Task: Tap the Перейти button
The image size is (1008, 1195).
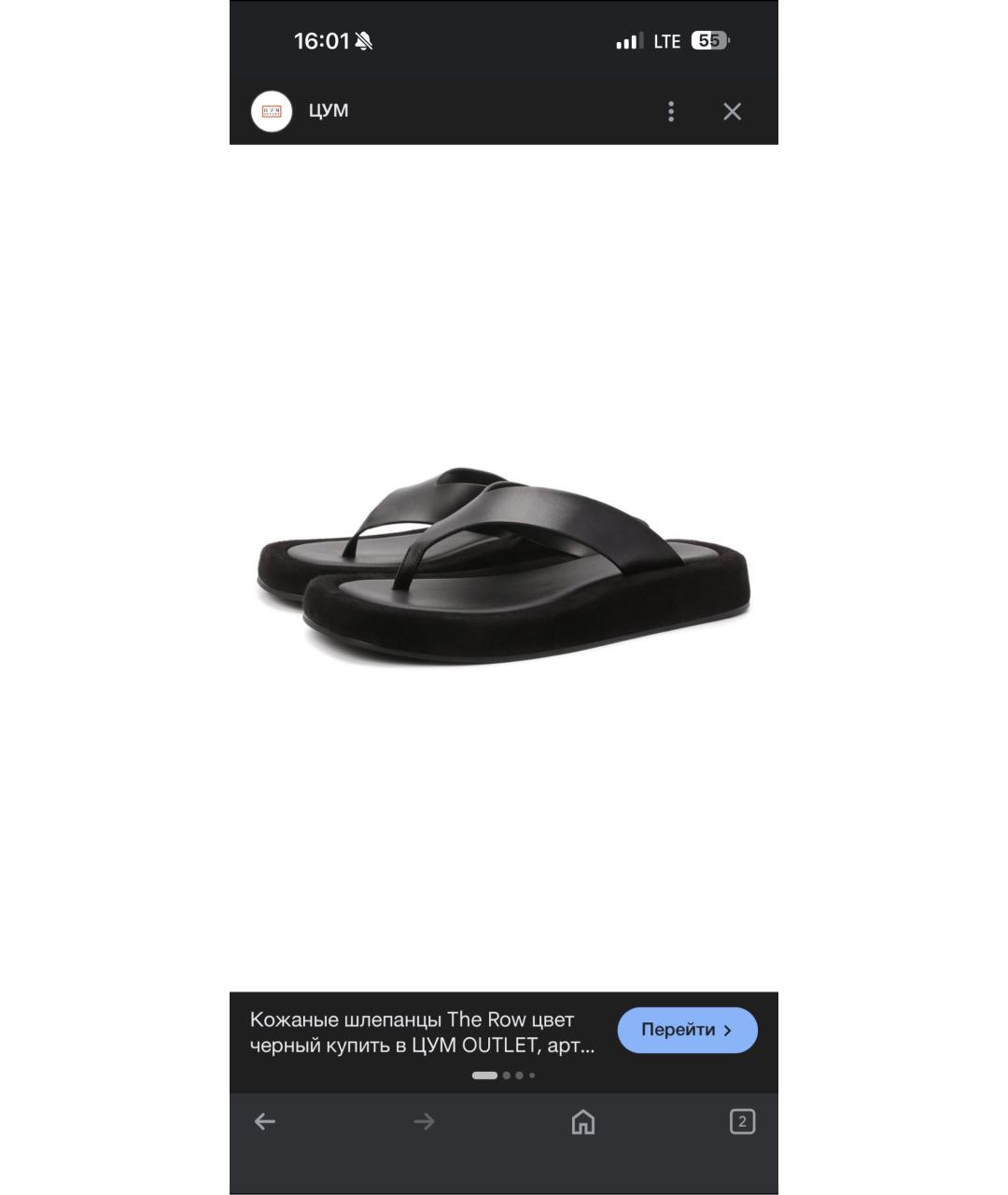Action: (687, 1030)
